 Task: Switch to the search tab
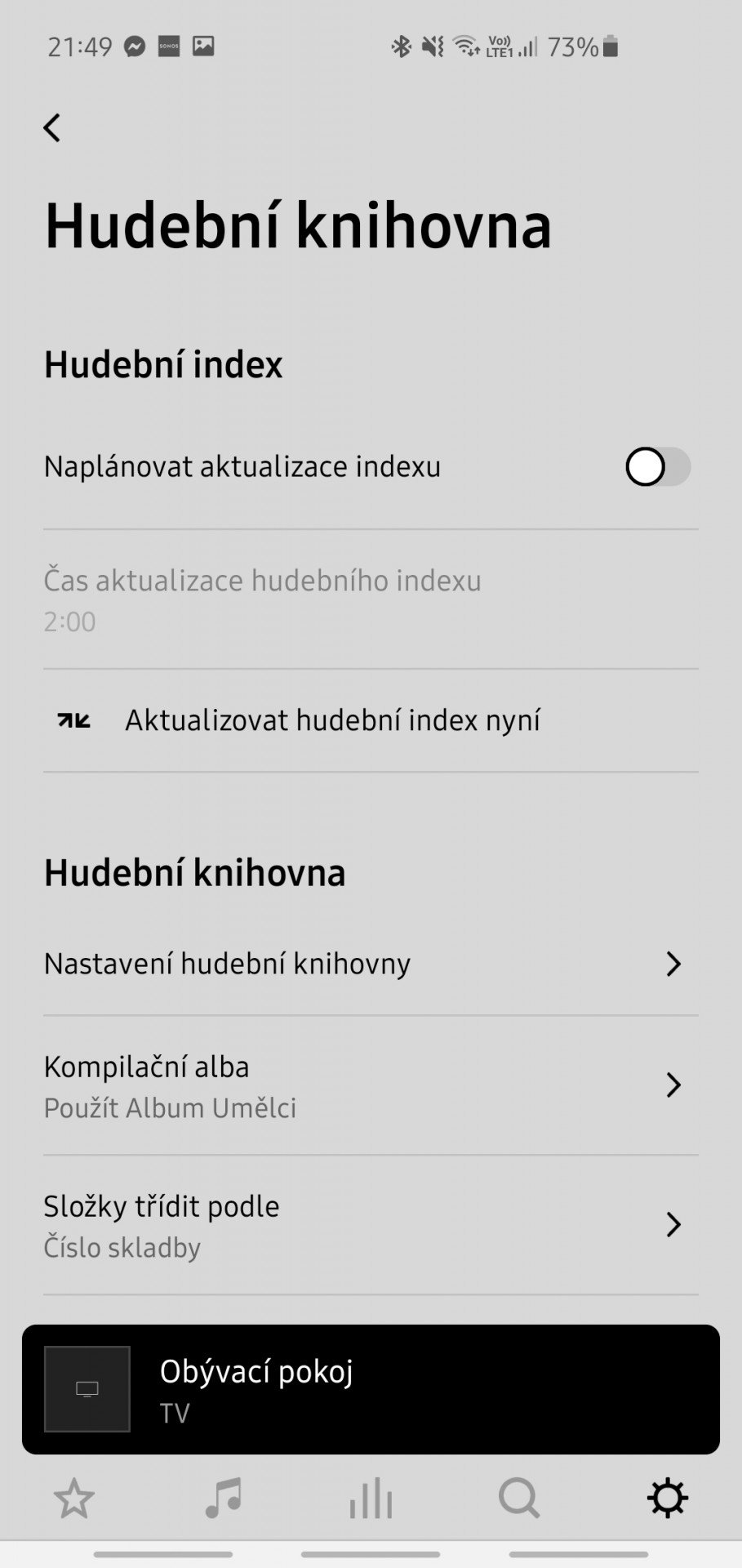(x=519, y=1499)
